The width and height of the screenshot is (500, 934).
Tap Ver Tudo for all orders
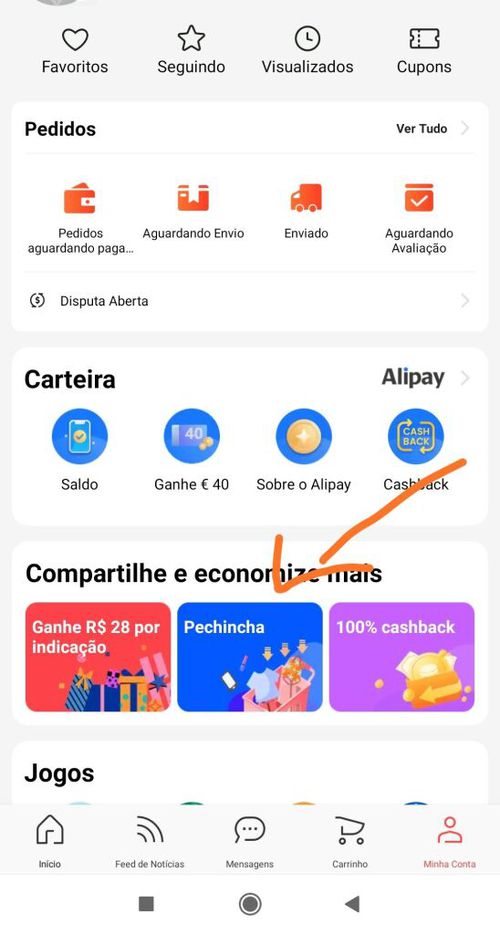click(433, 129)
